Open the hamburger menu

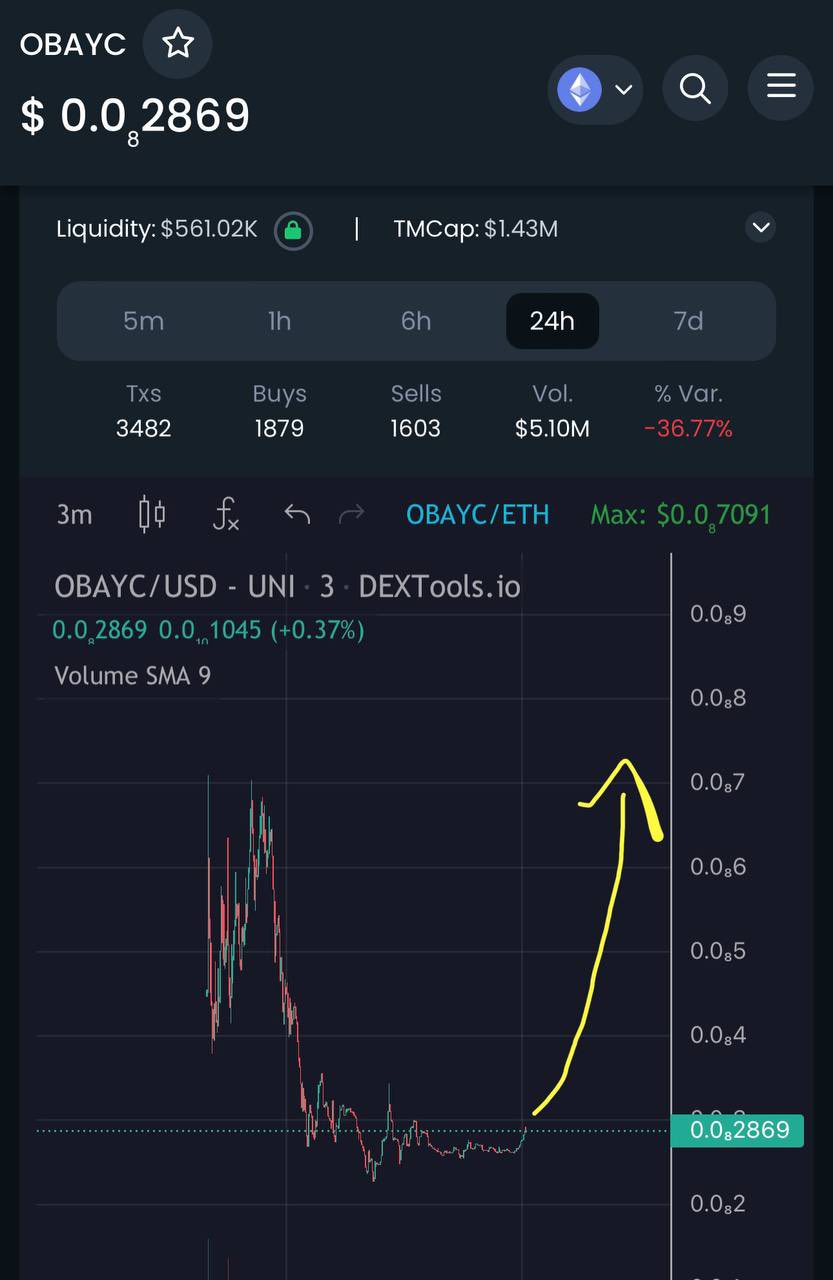pos(781,87)
